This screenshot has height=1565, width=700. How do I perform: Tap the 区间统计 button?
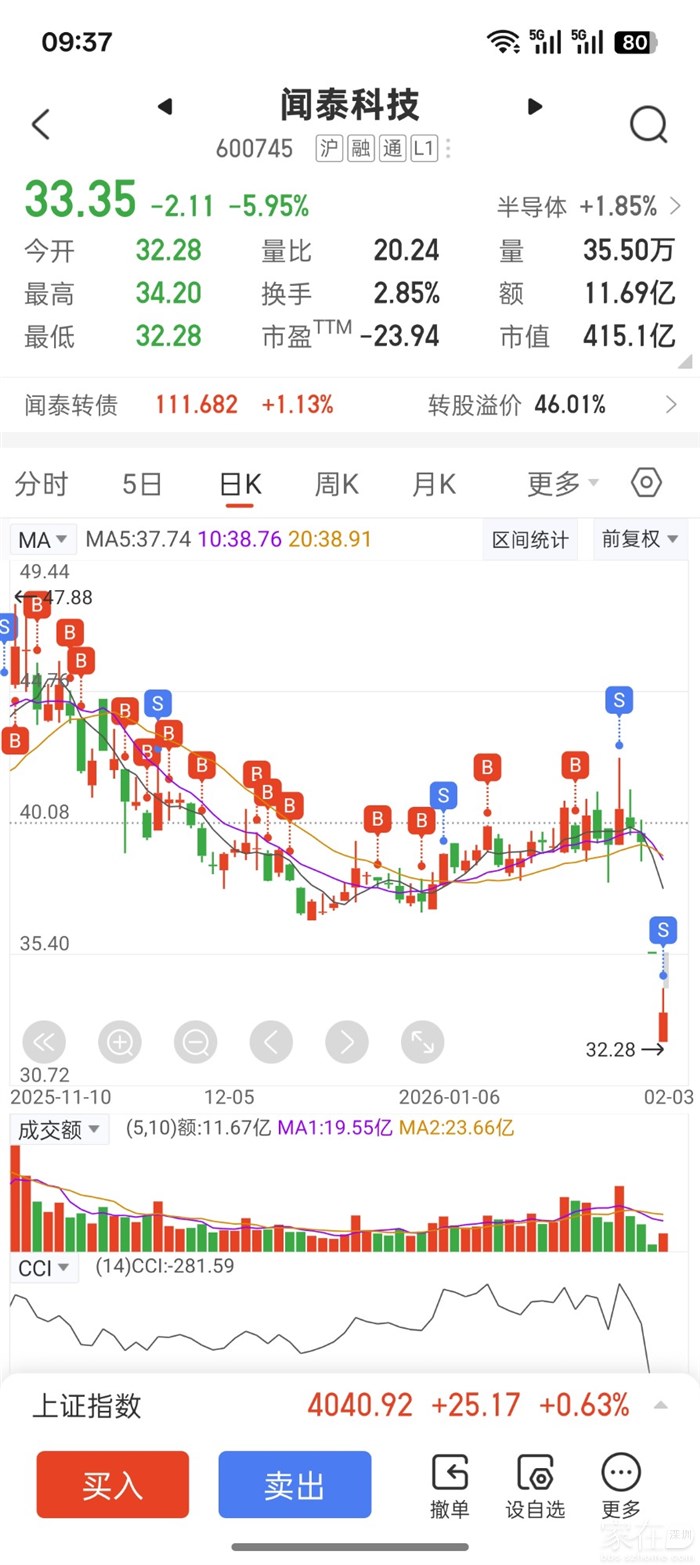click(530, 540)
